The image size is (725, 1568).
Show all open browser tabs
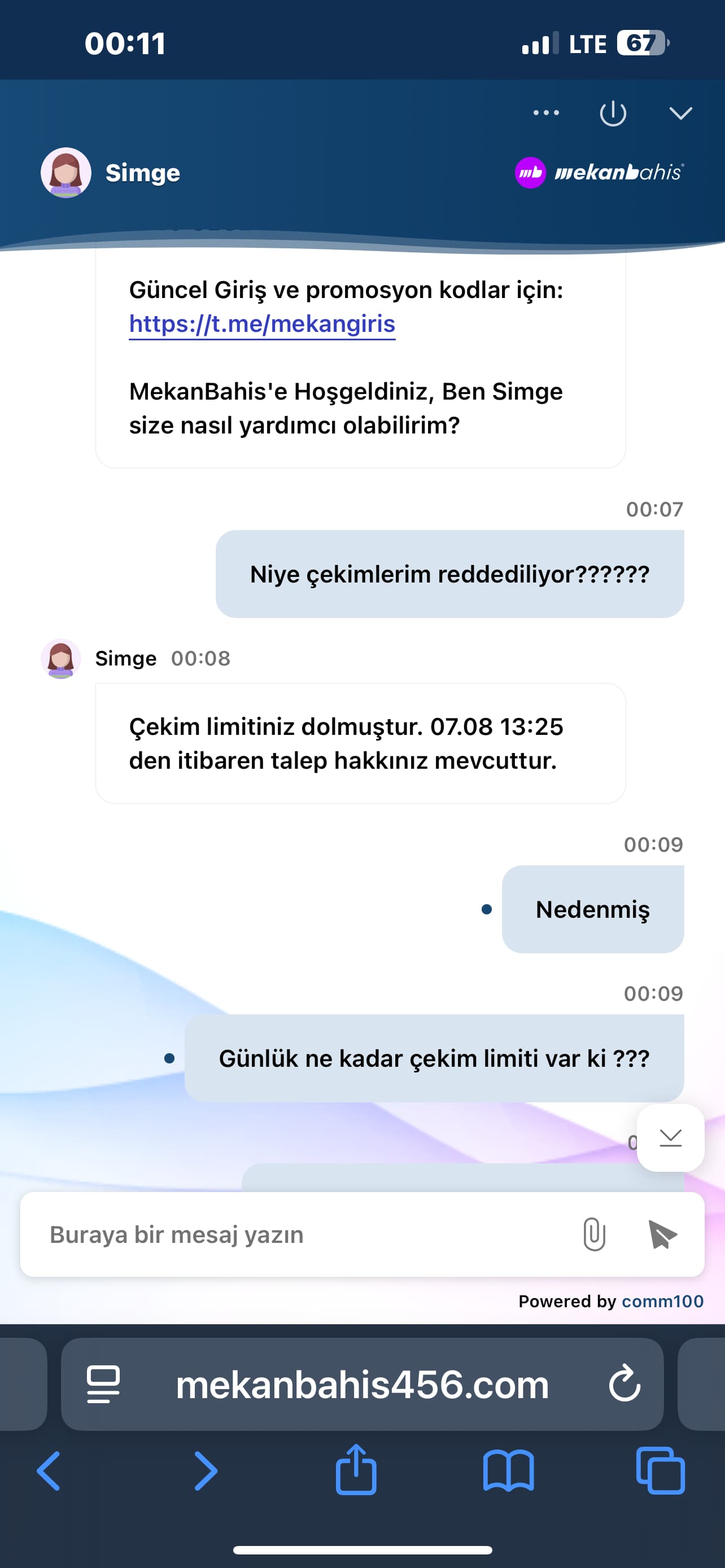(x=661, y=1471)
